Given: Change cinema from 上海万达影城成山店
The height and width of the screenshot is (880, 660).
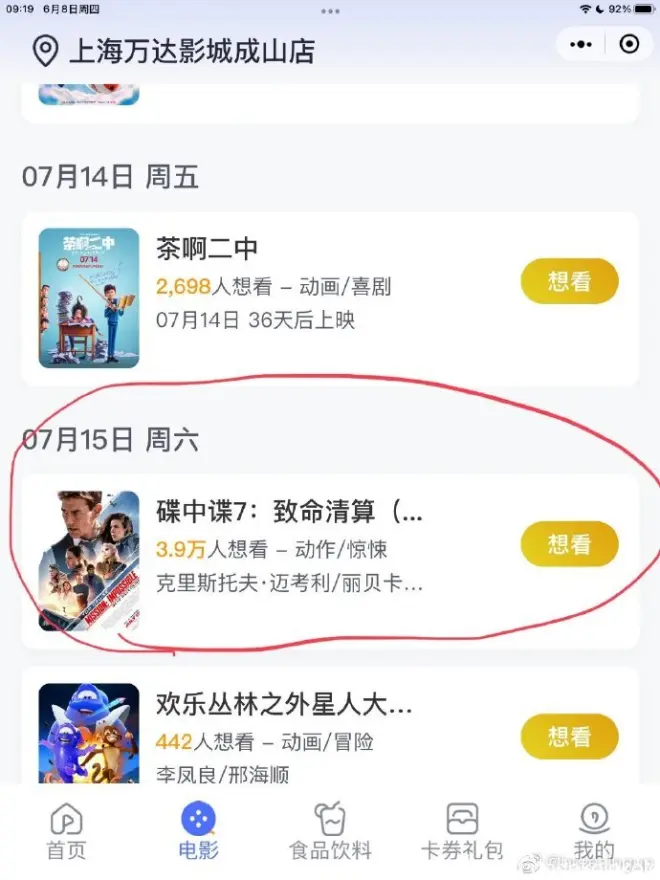Looking at the screenshot, I should [175, 50].
